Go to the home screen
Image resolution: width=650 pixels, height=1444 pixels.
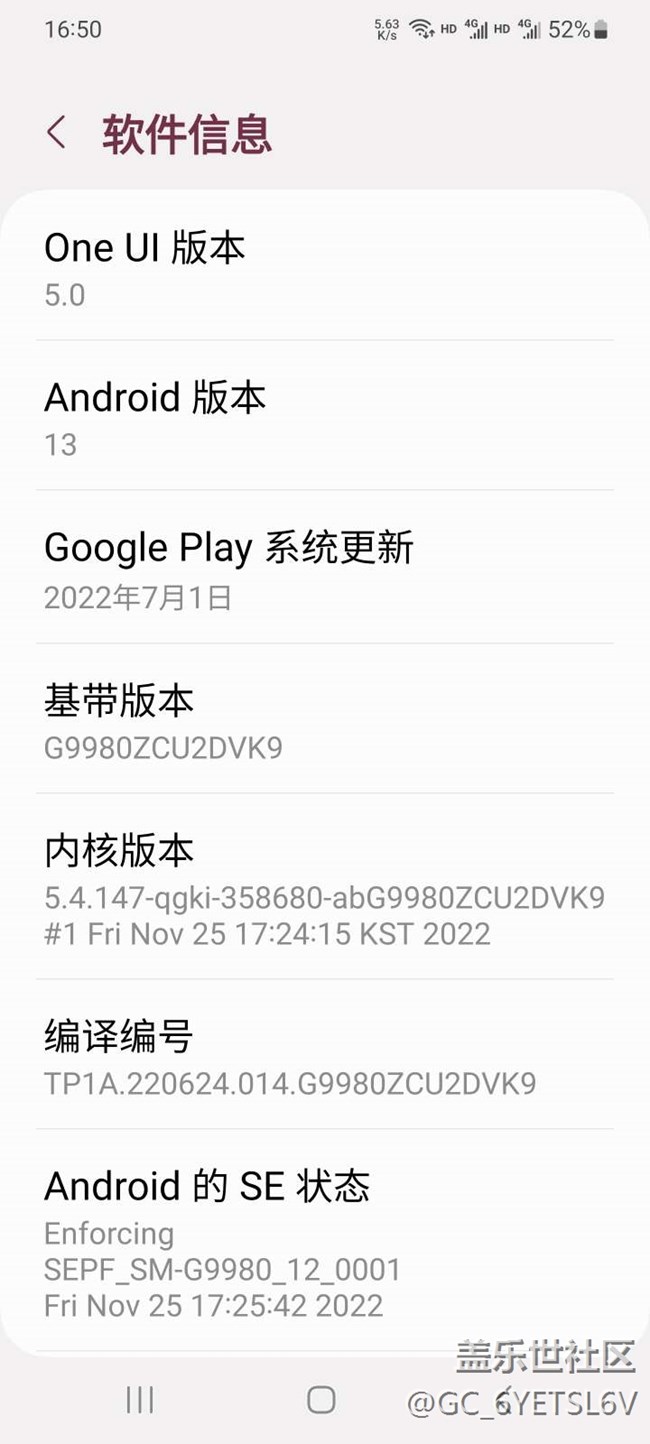[321, 1400]
